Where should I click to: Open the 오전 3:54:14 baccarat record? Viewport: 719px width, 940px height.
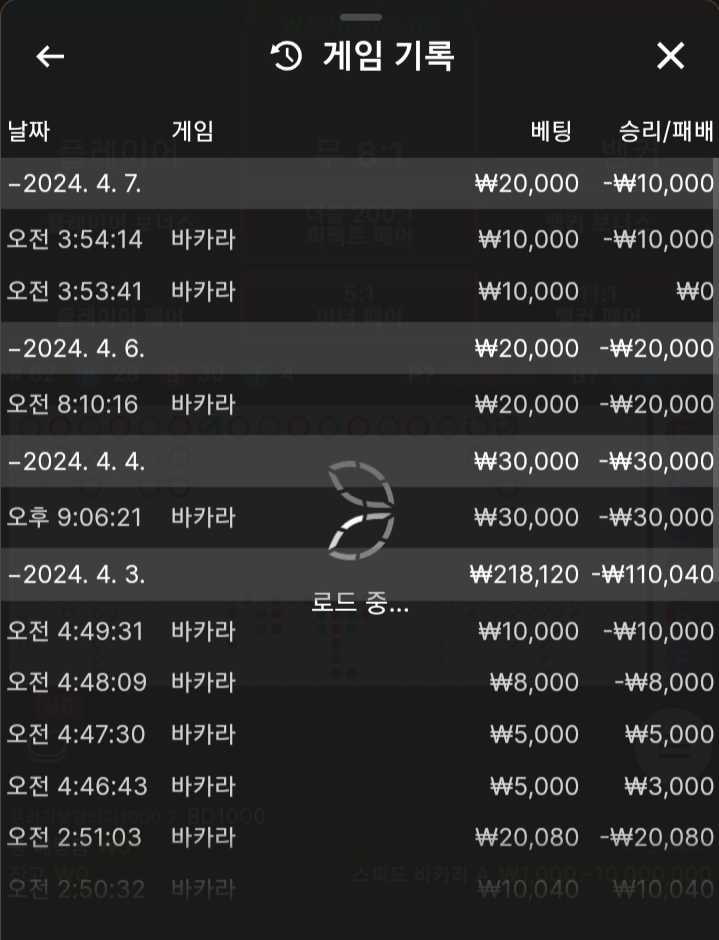(359, 240)
